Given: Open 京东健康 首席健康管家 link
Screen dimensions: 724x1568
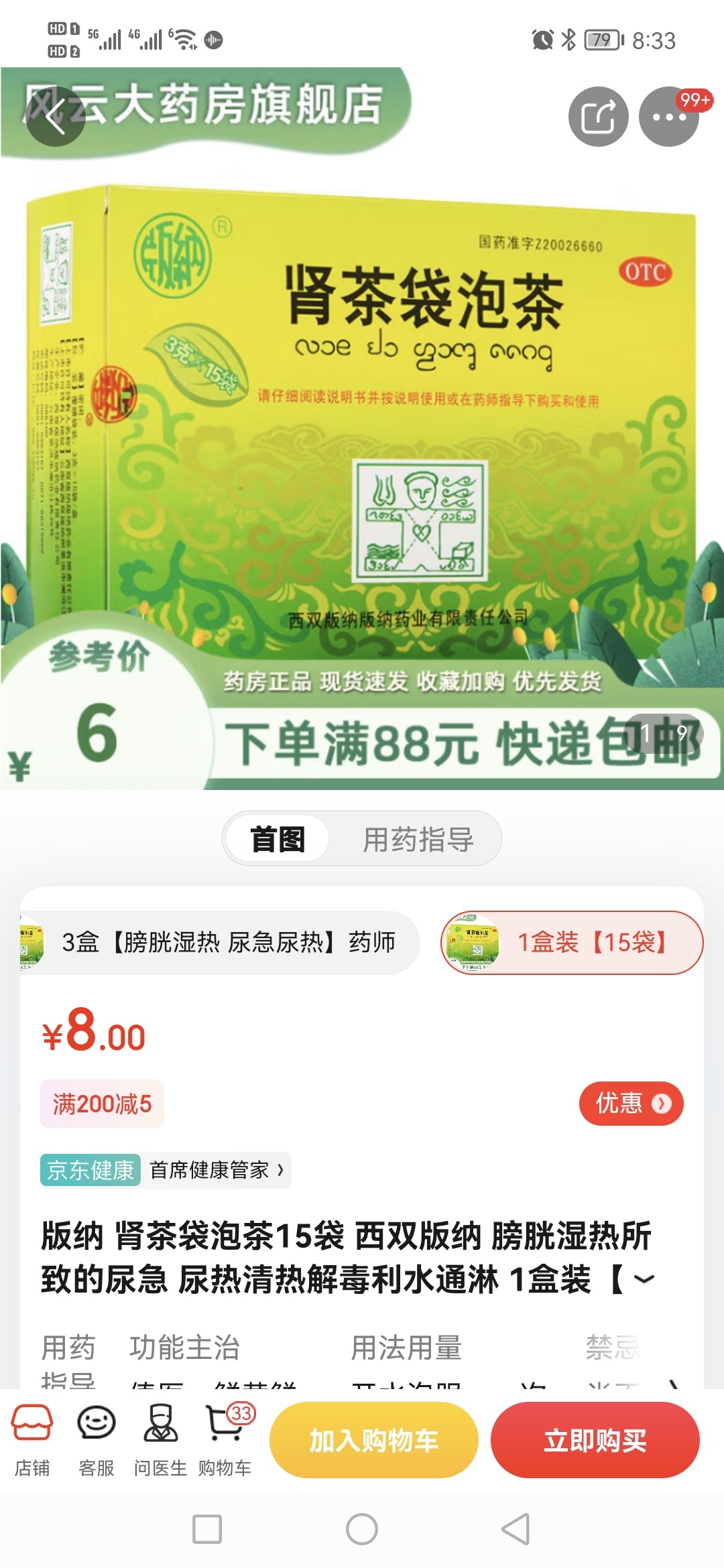Looking at the screenshot, I should point(166,1171).
